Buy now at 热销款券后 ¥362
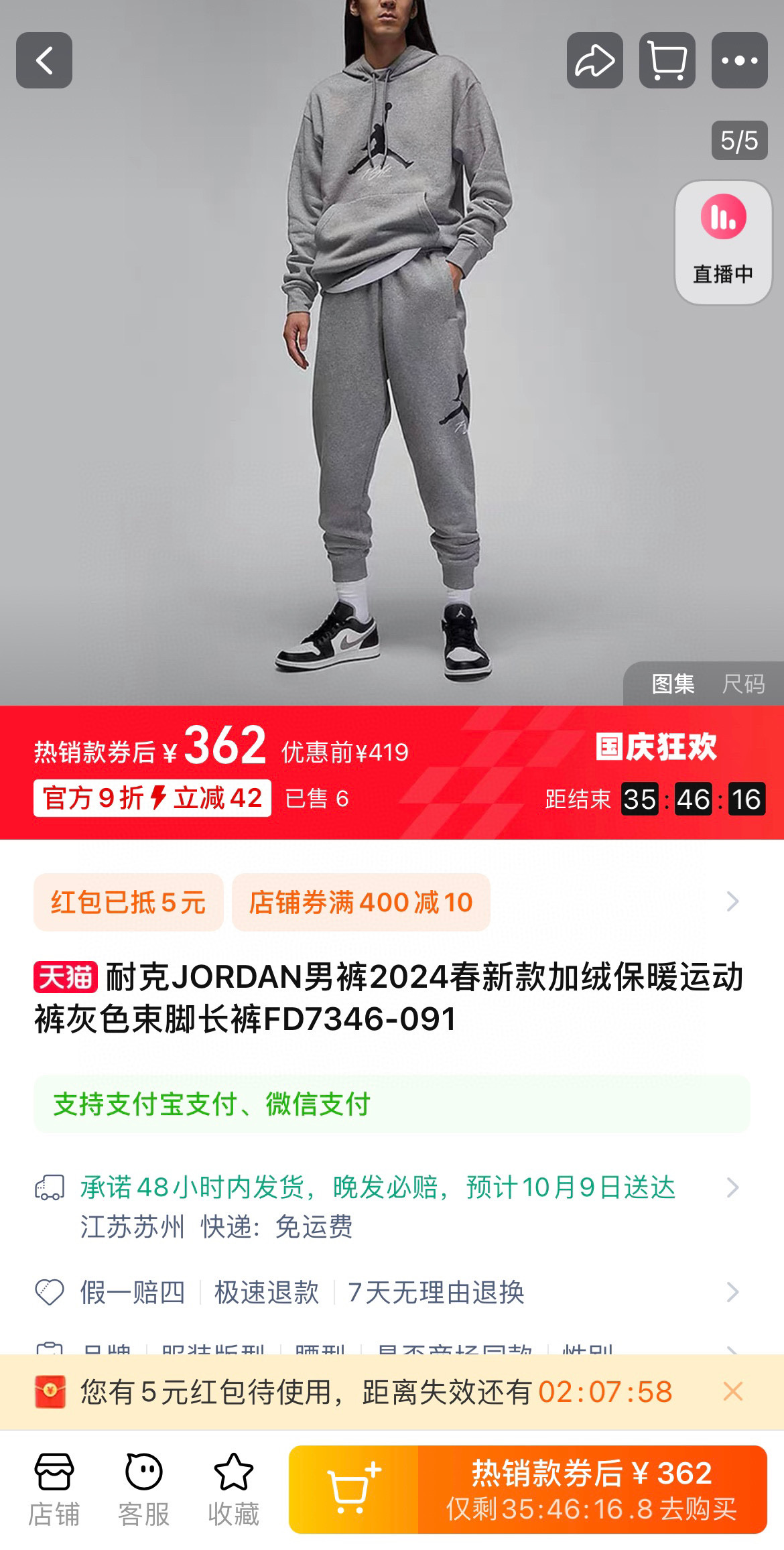 click(592, 1489)
